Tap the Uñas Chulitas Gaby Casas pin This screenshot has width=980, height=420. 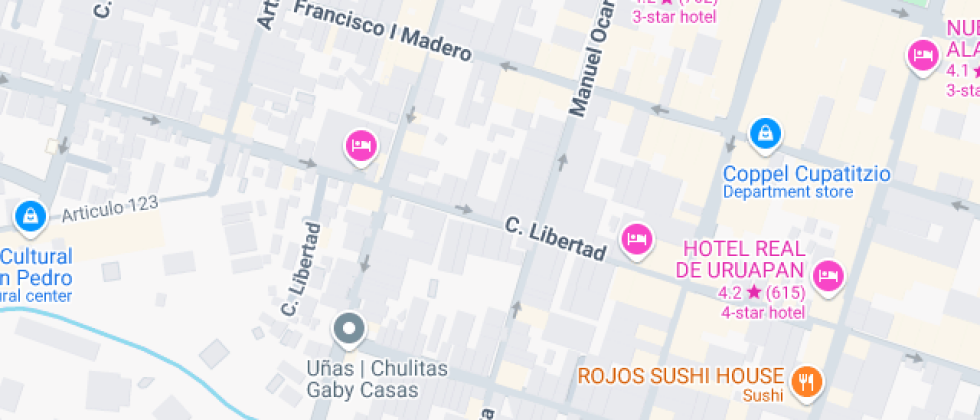click(349, 328)
